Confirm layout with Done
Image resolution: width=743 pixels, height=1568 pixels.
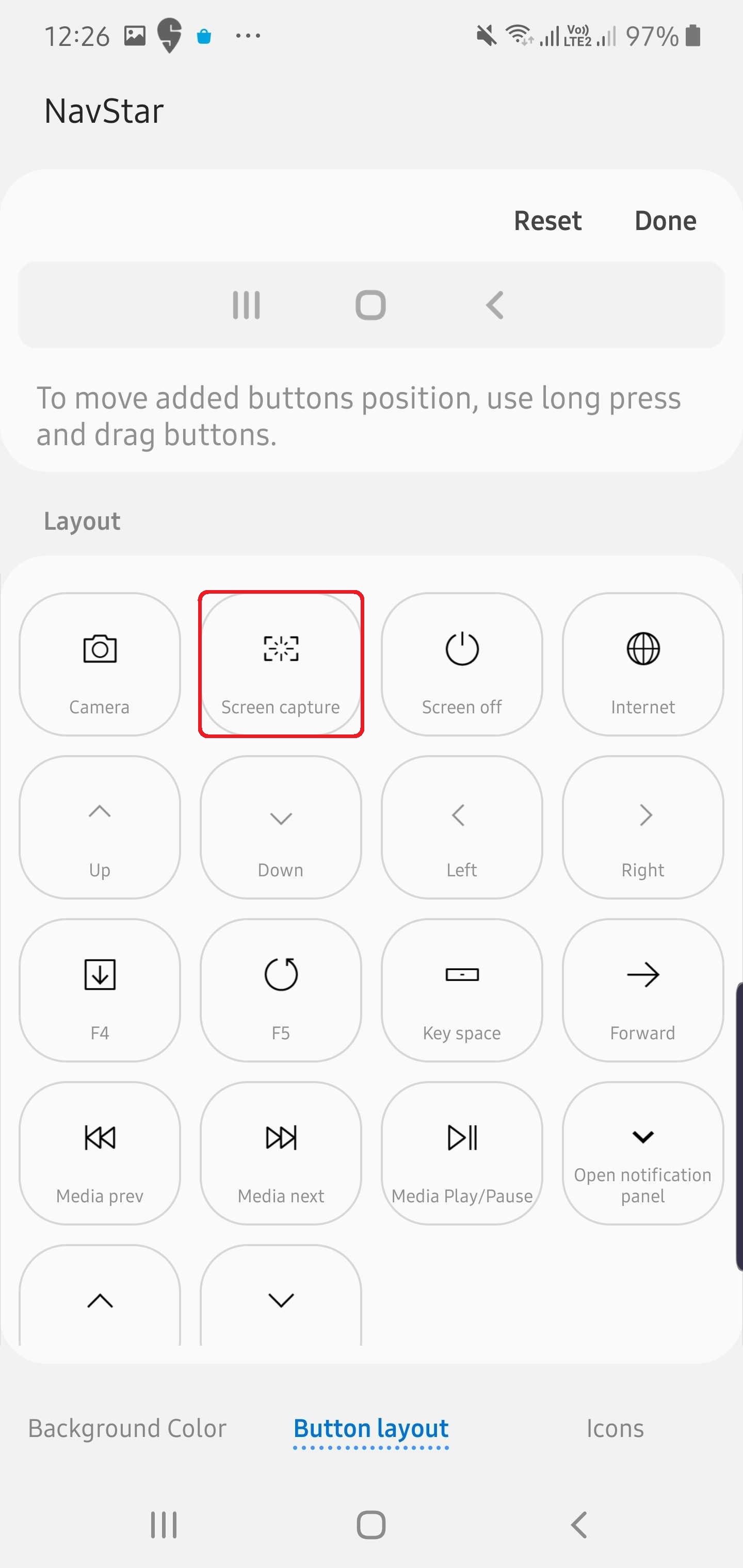[x=665, y=221]
